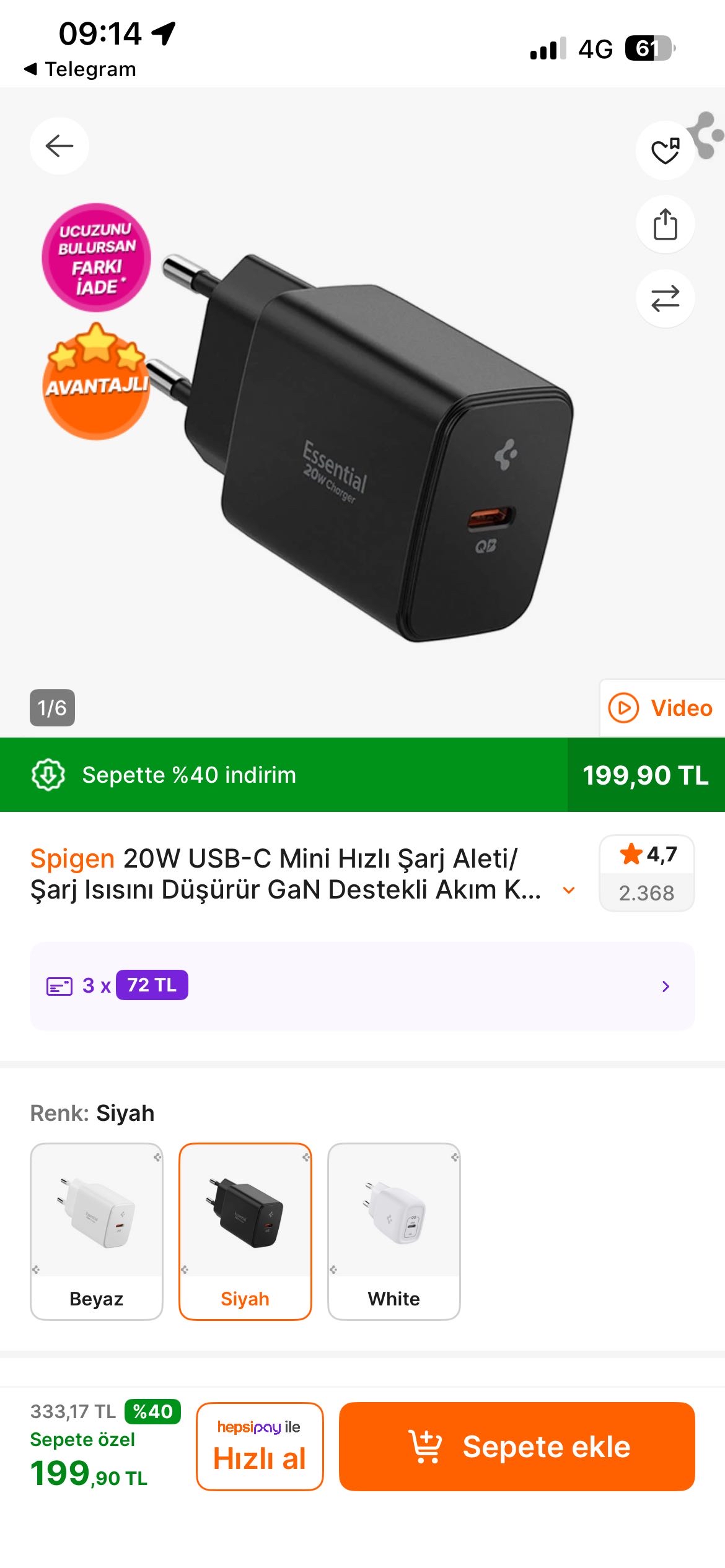Play the product video
This screenshot has height=1568, width=725.
point(662,708)
